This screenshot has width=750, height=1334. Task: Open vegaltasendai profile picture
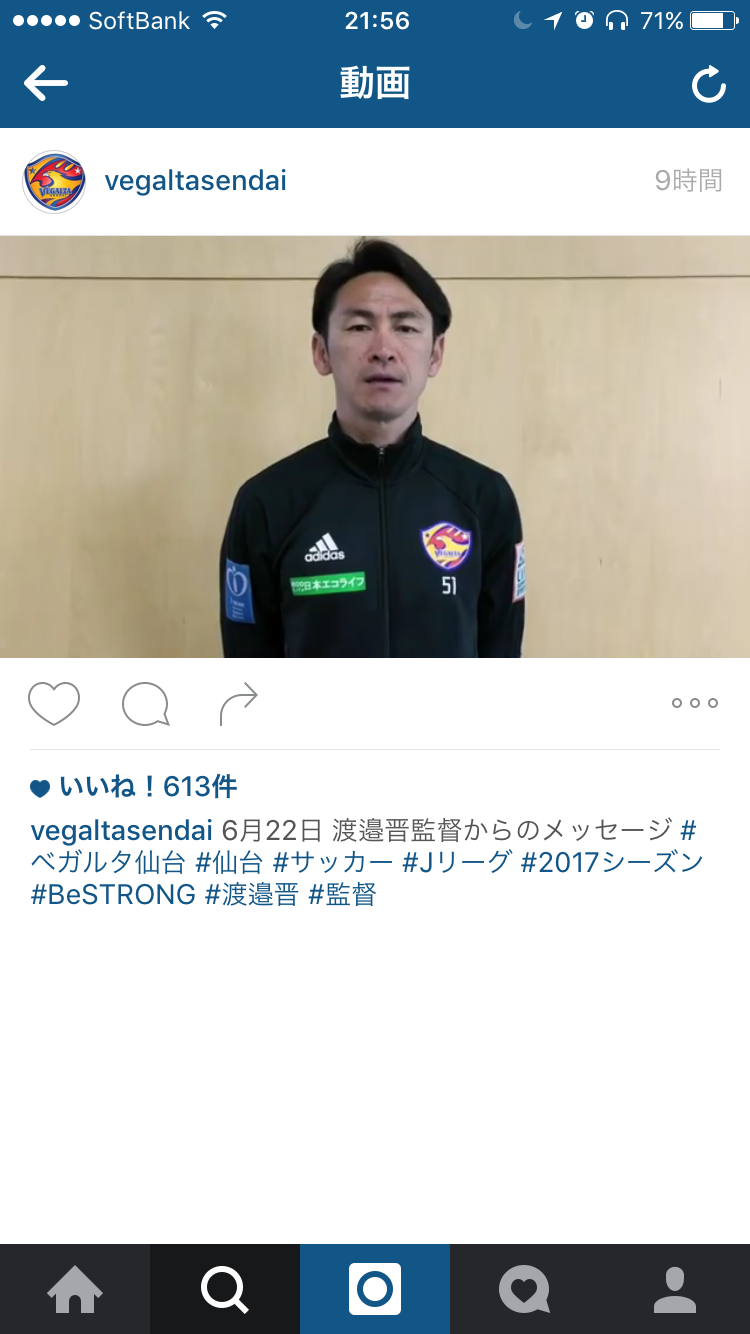pos(54,181)
